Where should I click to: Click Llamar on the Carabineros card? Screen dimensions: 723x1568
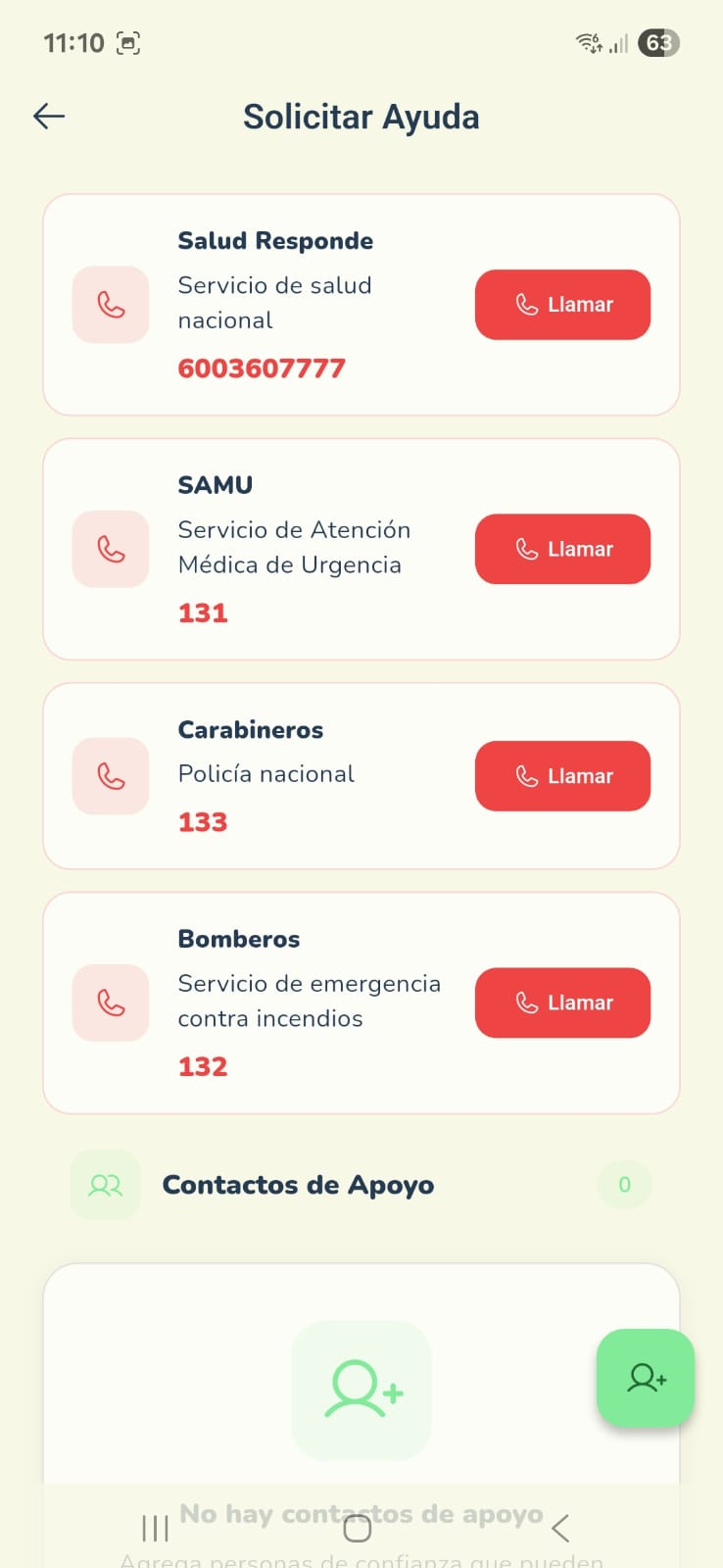pyautogui.click(x=561, y=775)
